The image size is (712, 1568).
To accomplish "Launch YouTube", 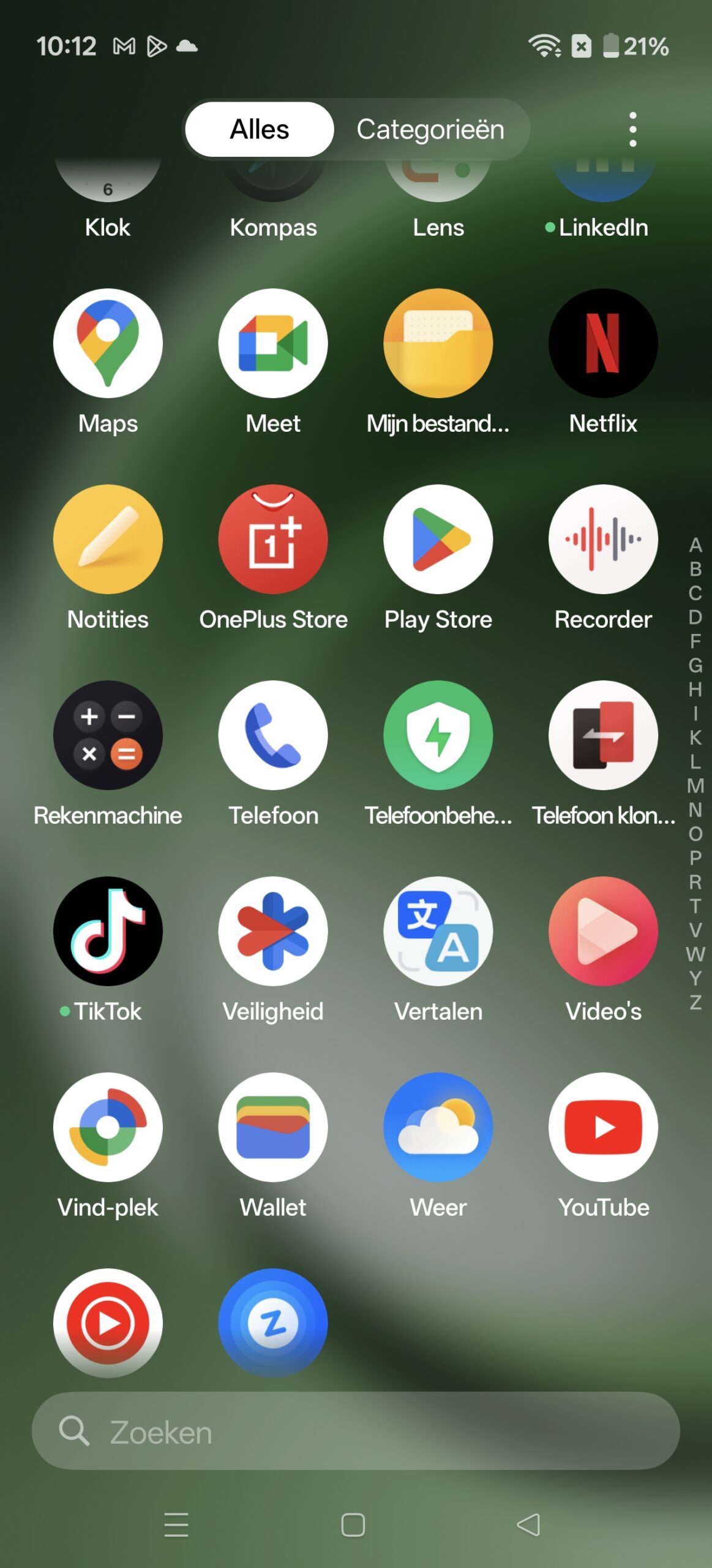I will coord(603,1128).
